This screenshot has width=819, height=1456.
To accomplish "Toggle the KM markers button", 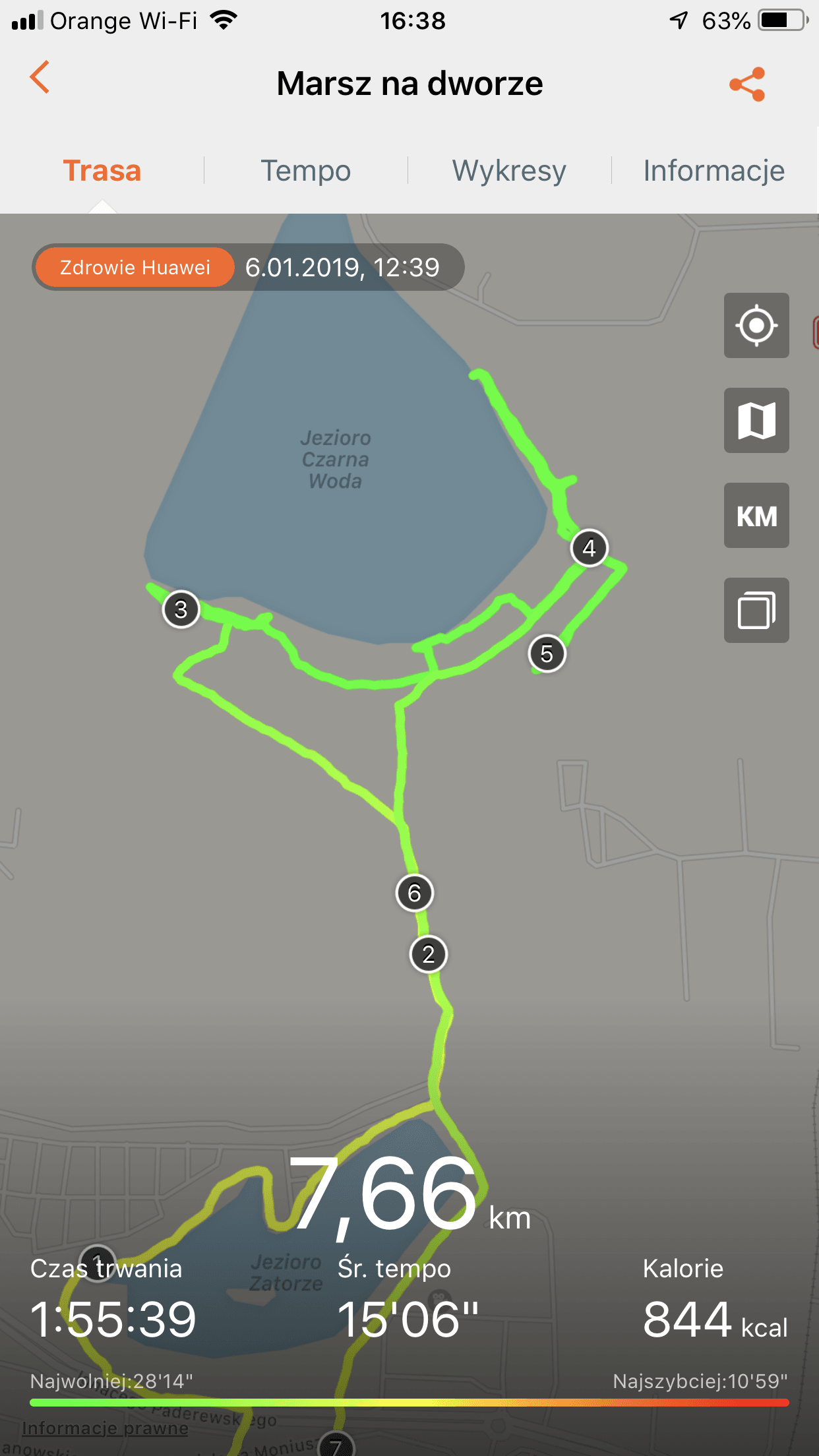I will coord(756,516).
